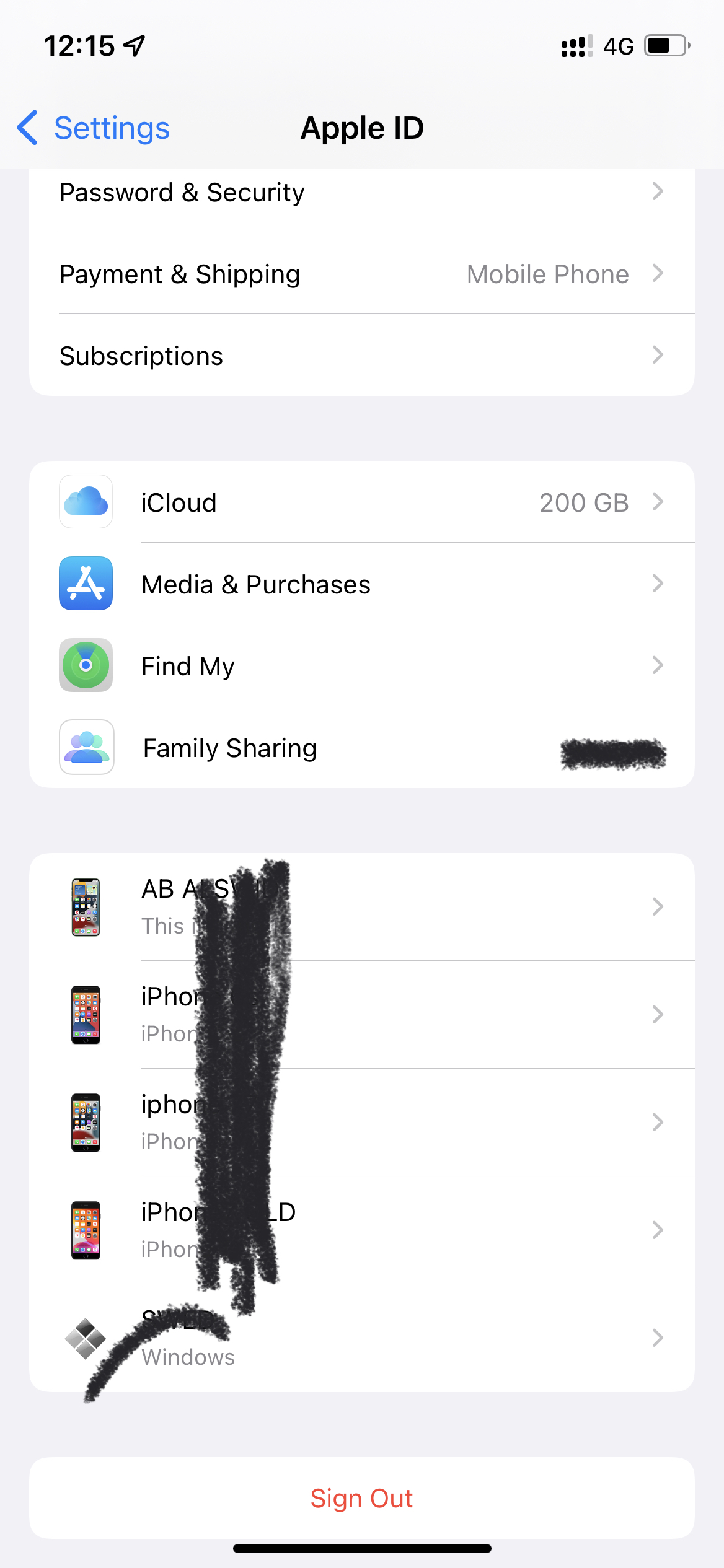Open Payment & Shipping
The height and width of the screenshot is (1568, 724).
pyautogui.click(x=362, y=274)
